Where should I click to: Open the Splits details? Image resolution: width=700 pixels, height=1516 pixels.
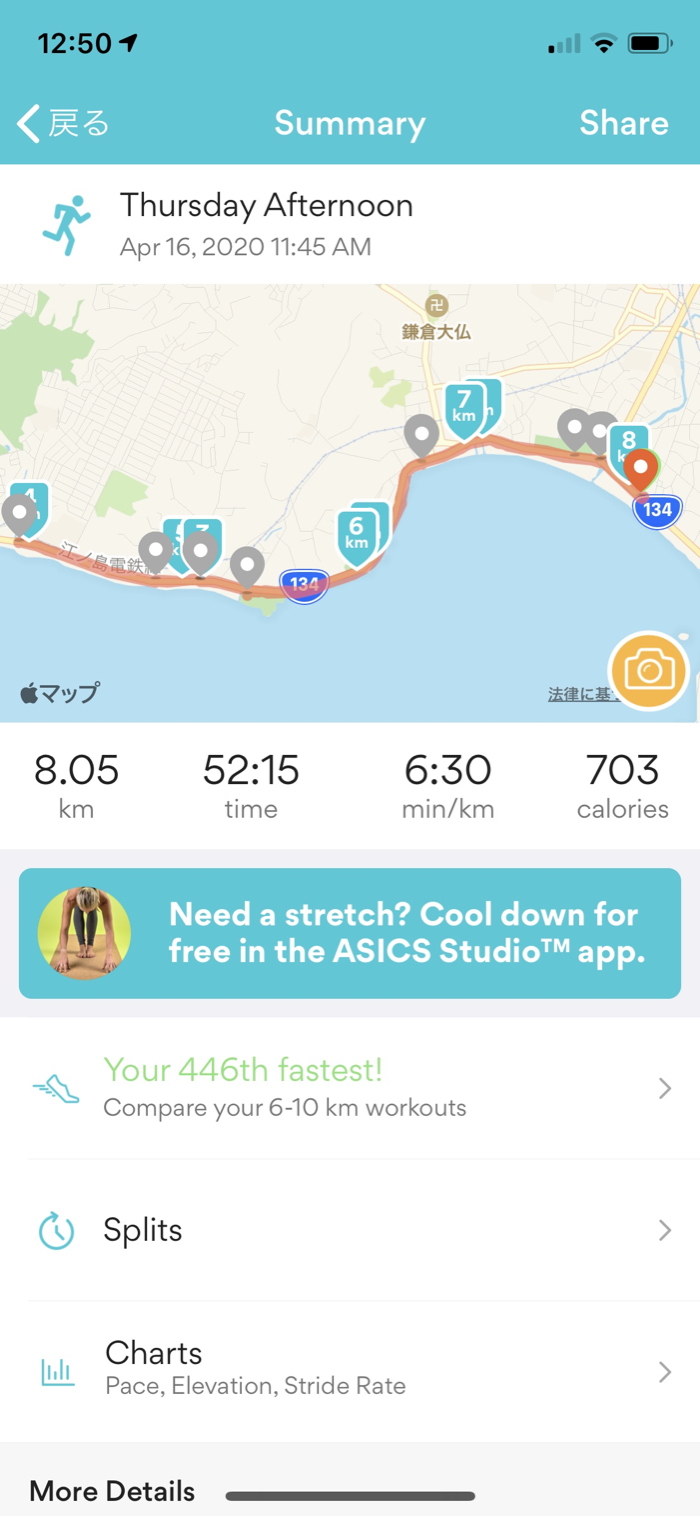tap(350, 1230)
